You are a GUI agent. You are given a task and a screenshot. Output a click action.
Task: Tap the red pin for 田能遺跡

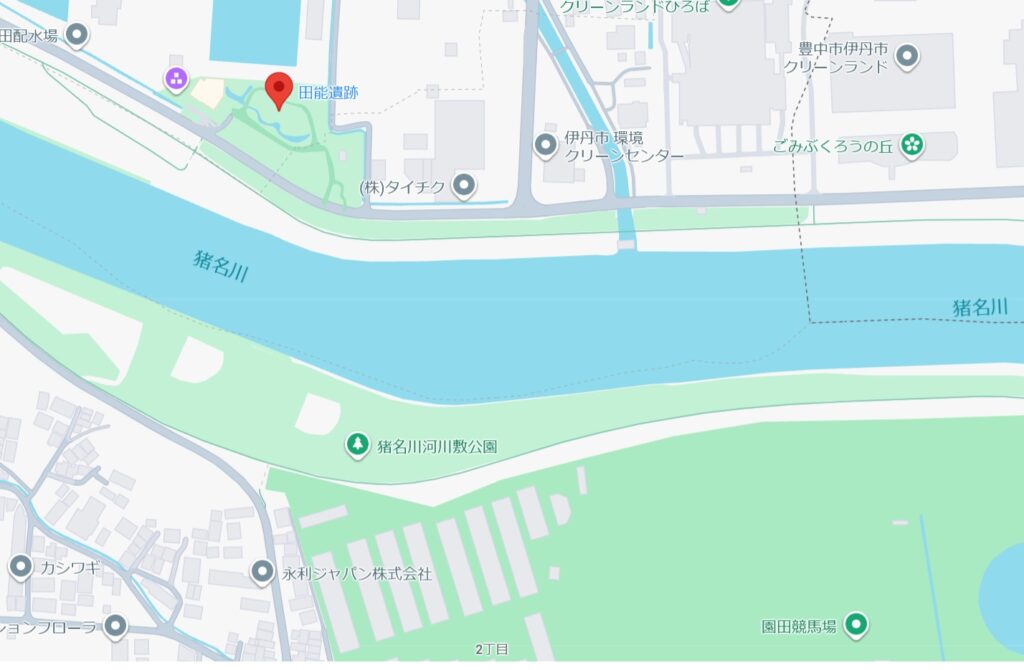click(278, 89)
